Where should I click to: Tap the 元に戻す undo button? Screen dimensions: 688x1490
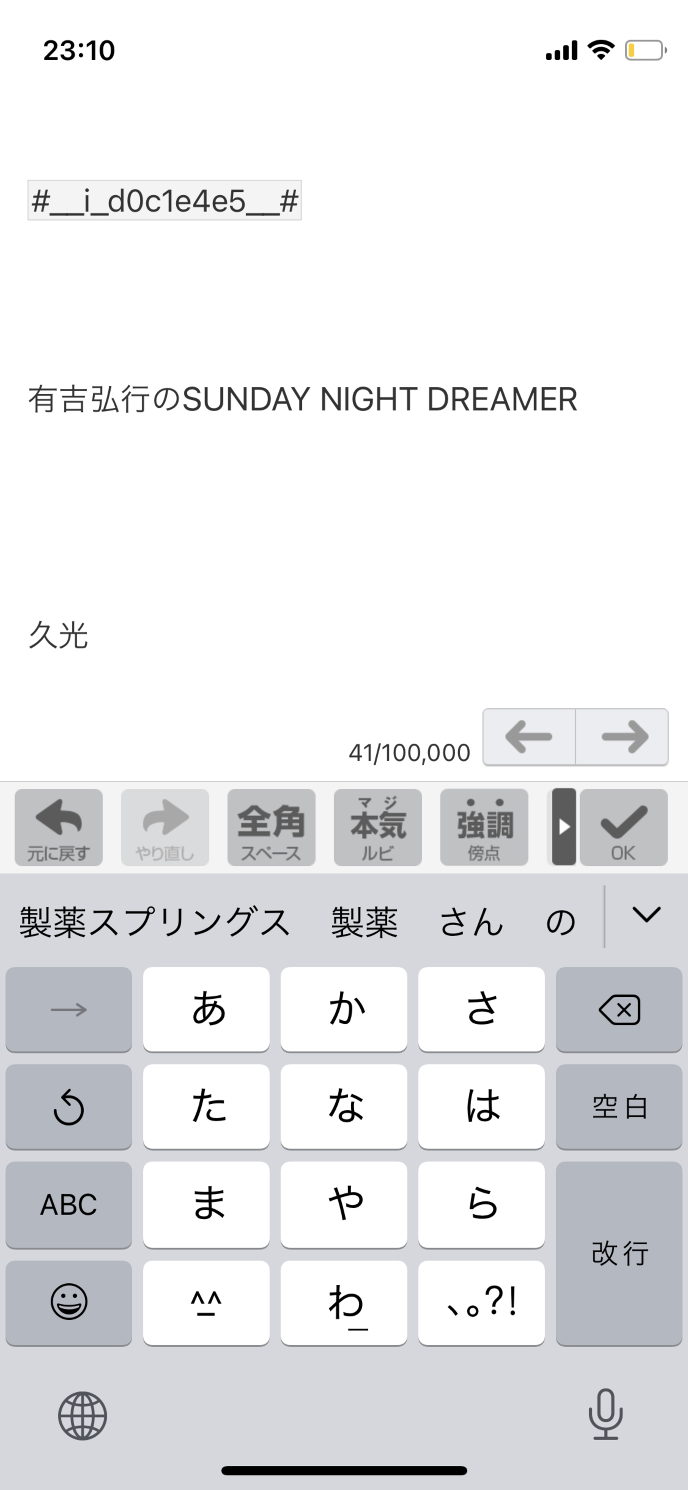click(59, 827)
